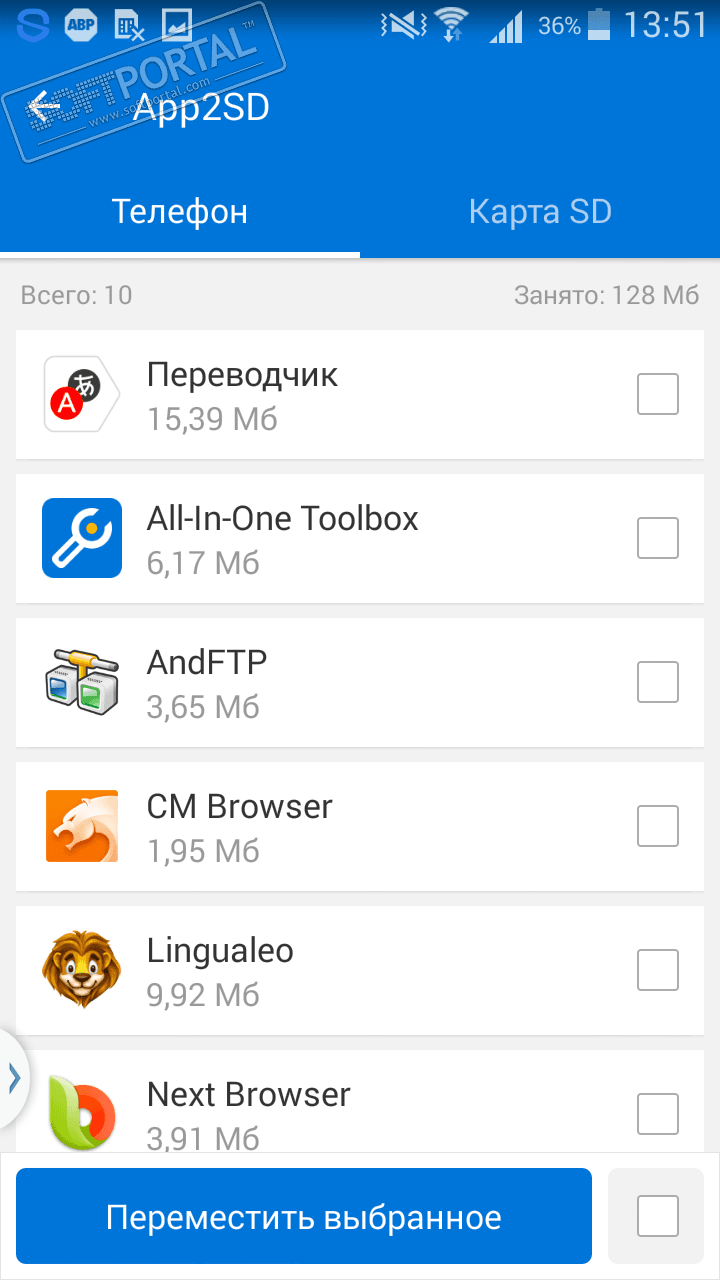Tick the AndFTP checkbox

(658, 682)
